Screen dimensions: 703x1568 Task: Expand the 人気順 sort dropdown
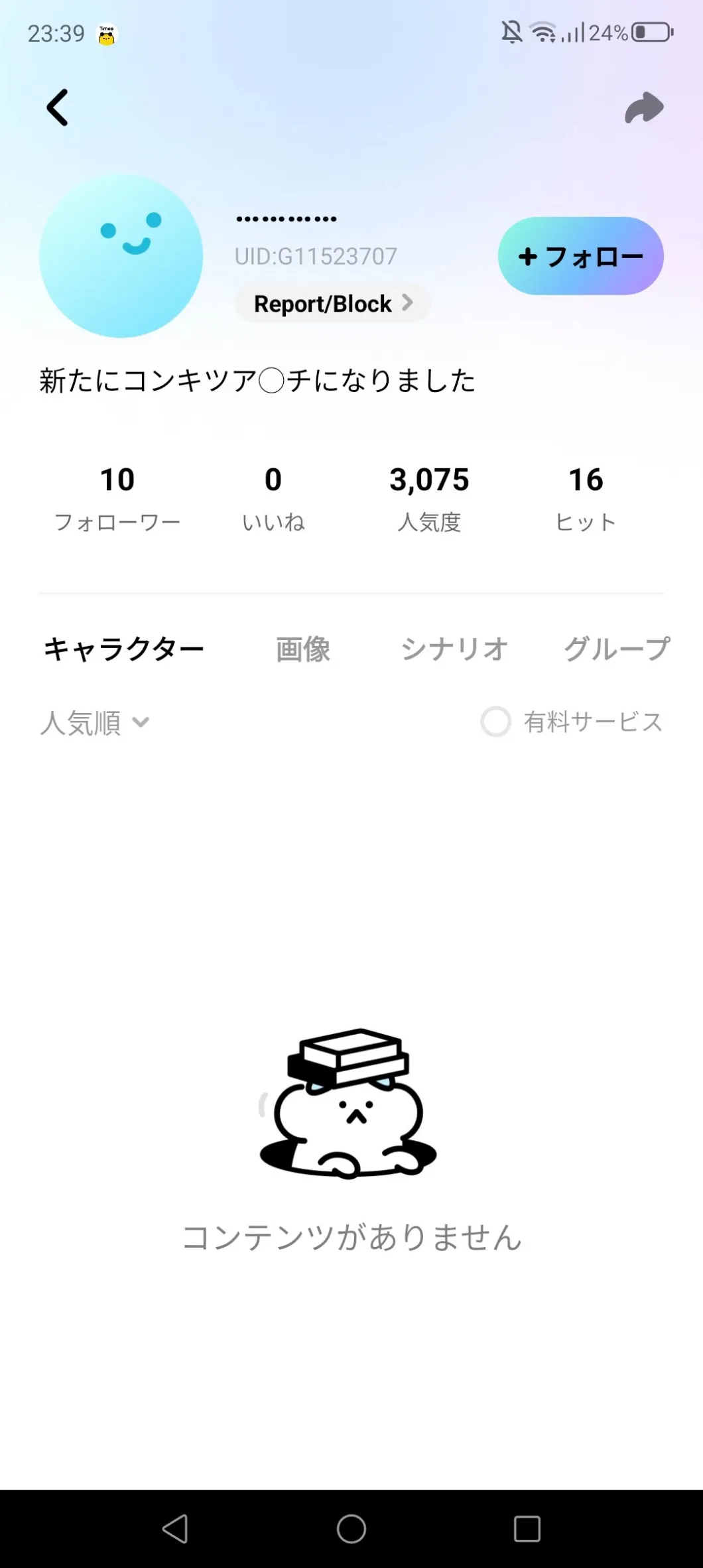(94, 722)
